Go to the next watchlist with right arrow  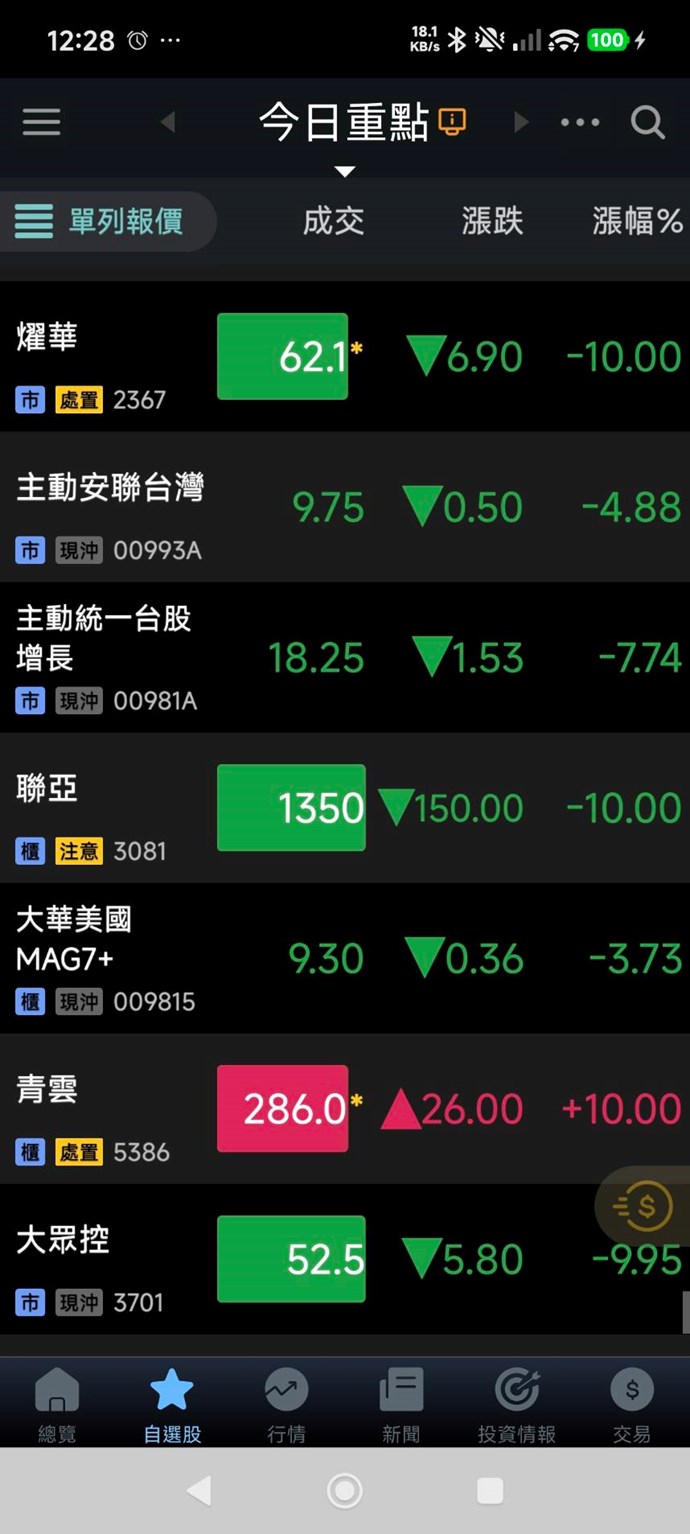coord(520,122)
